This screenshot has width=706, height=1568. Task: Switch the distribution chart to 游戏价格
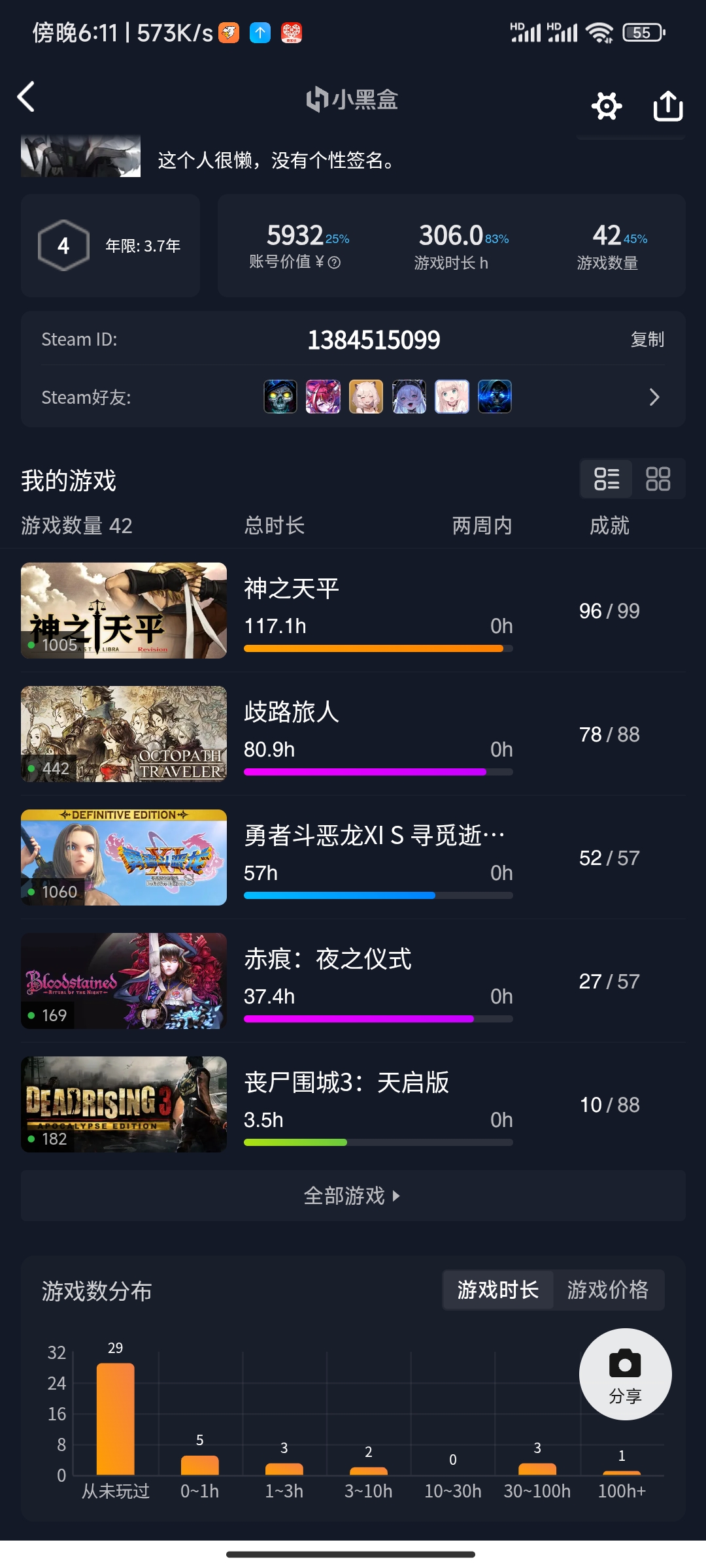608,1290
